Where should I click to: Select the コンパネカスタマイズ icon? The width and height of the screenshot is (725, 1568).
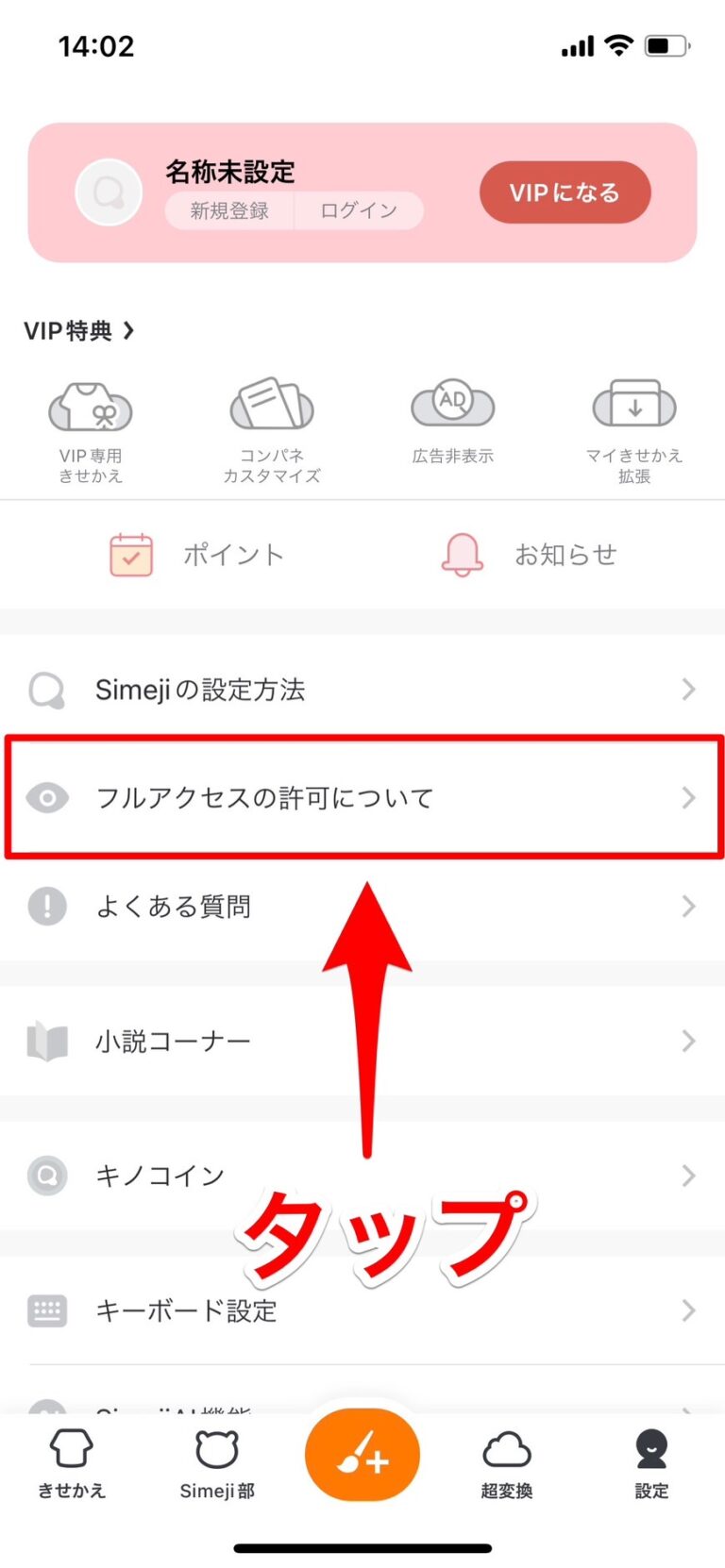tap(271, 406)
